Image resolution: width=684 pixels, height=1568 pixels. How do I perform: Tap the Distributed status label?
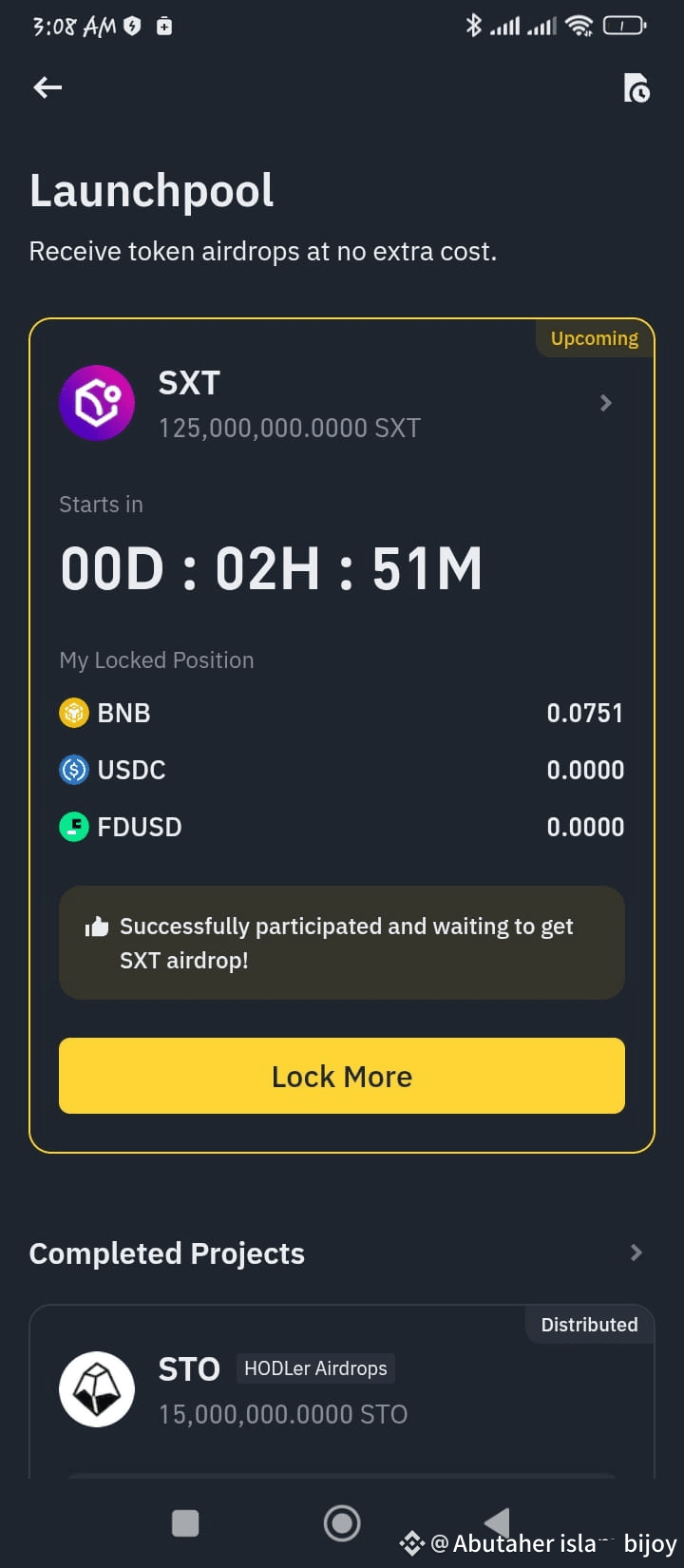(x=589, y=1324)
